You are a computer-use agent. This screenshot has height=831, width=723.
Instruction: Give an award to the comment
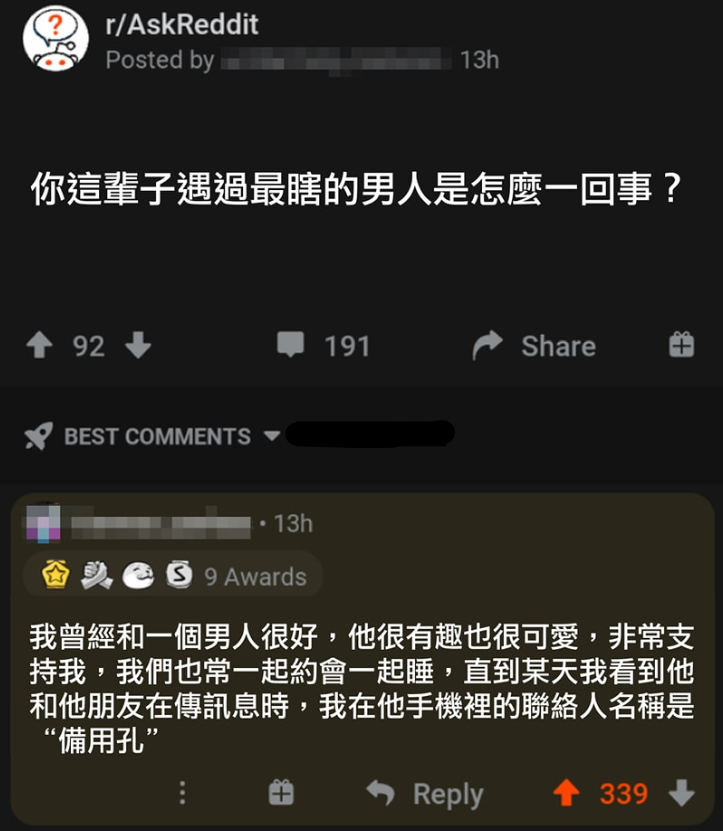(x=282, y=794)
